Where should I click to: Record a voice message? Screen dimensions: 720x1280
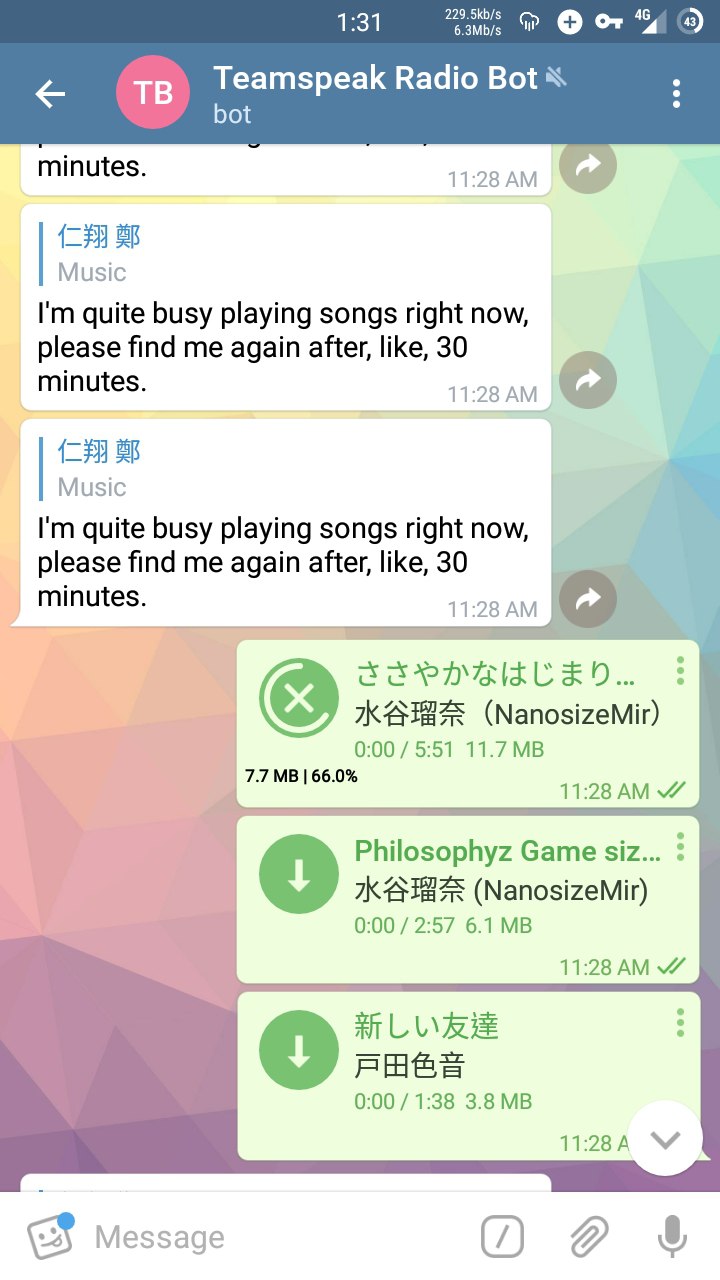(672, 1237)
